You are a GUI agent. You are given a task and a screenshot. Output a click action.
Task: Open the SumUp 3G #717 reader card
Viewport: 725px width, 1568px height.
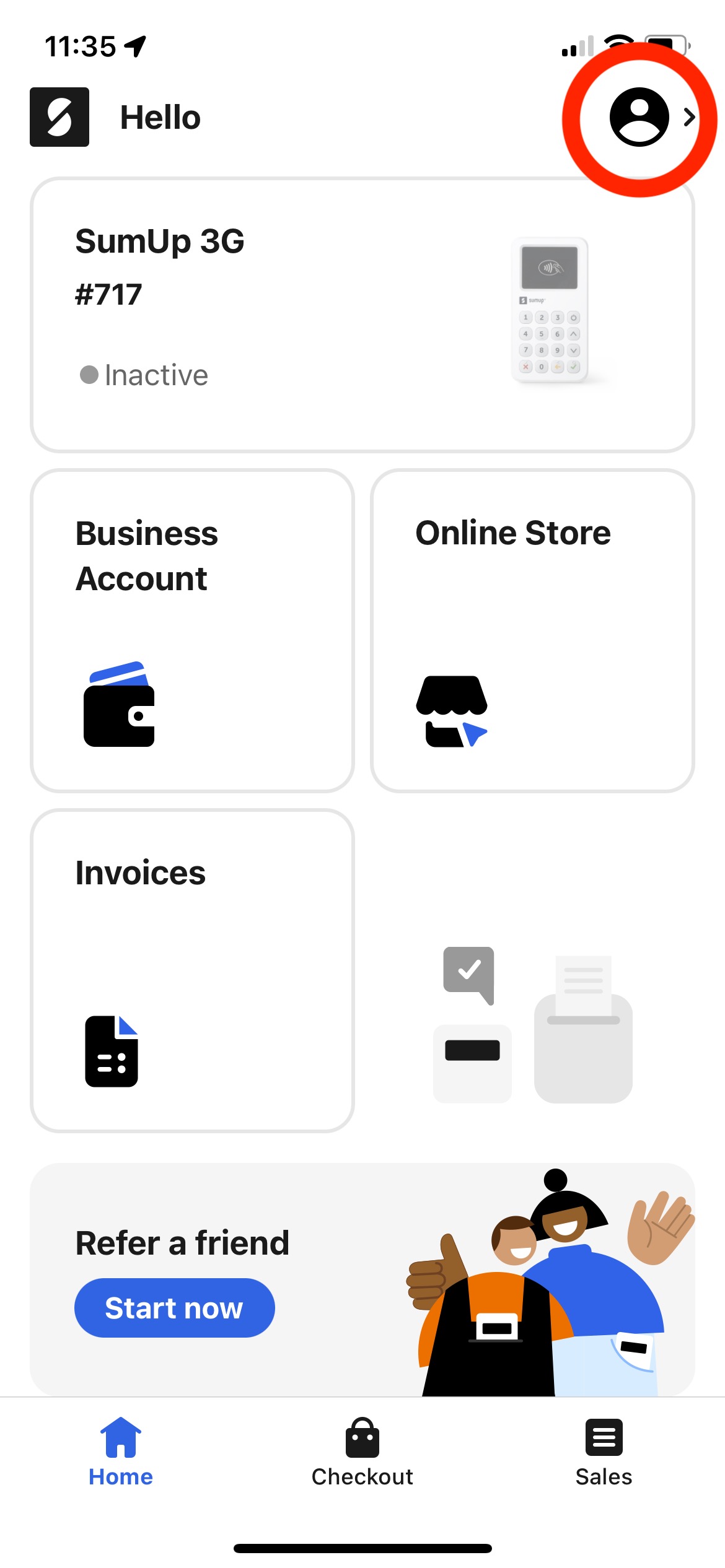point(362,315)
